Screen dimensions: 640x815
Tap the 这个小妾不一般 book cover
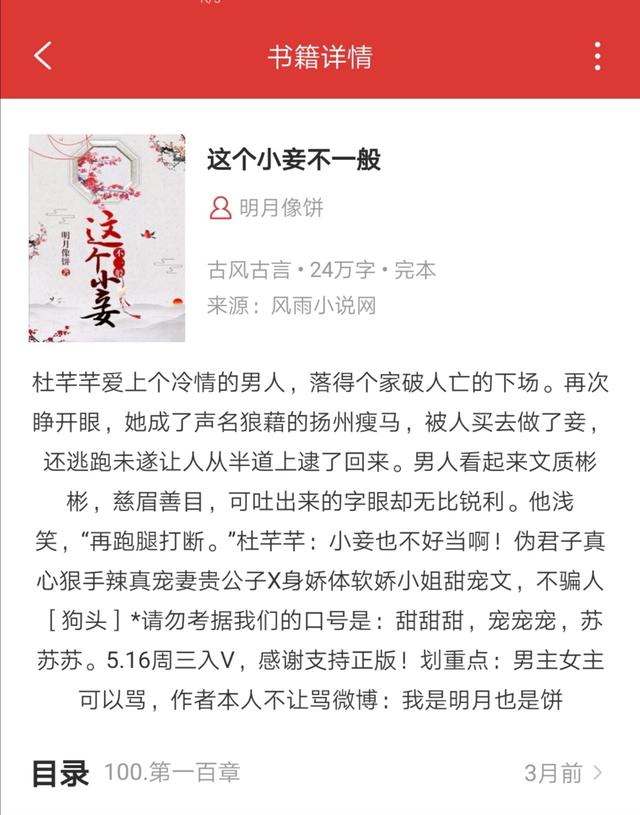pyautogui.click(x=106, y=238)
